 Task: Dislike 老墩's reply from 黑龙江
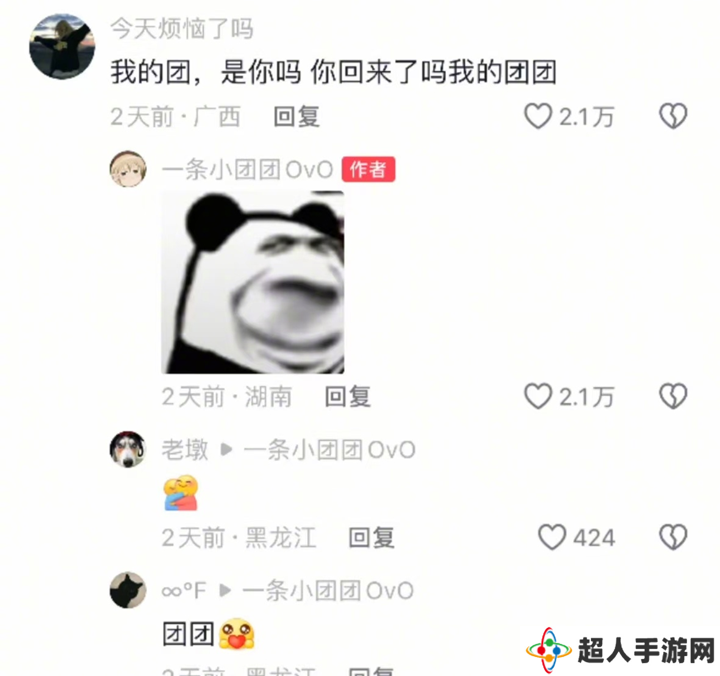click(x=673, y=537)
